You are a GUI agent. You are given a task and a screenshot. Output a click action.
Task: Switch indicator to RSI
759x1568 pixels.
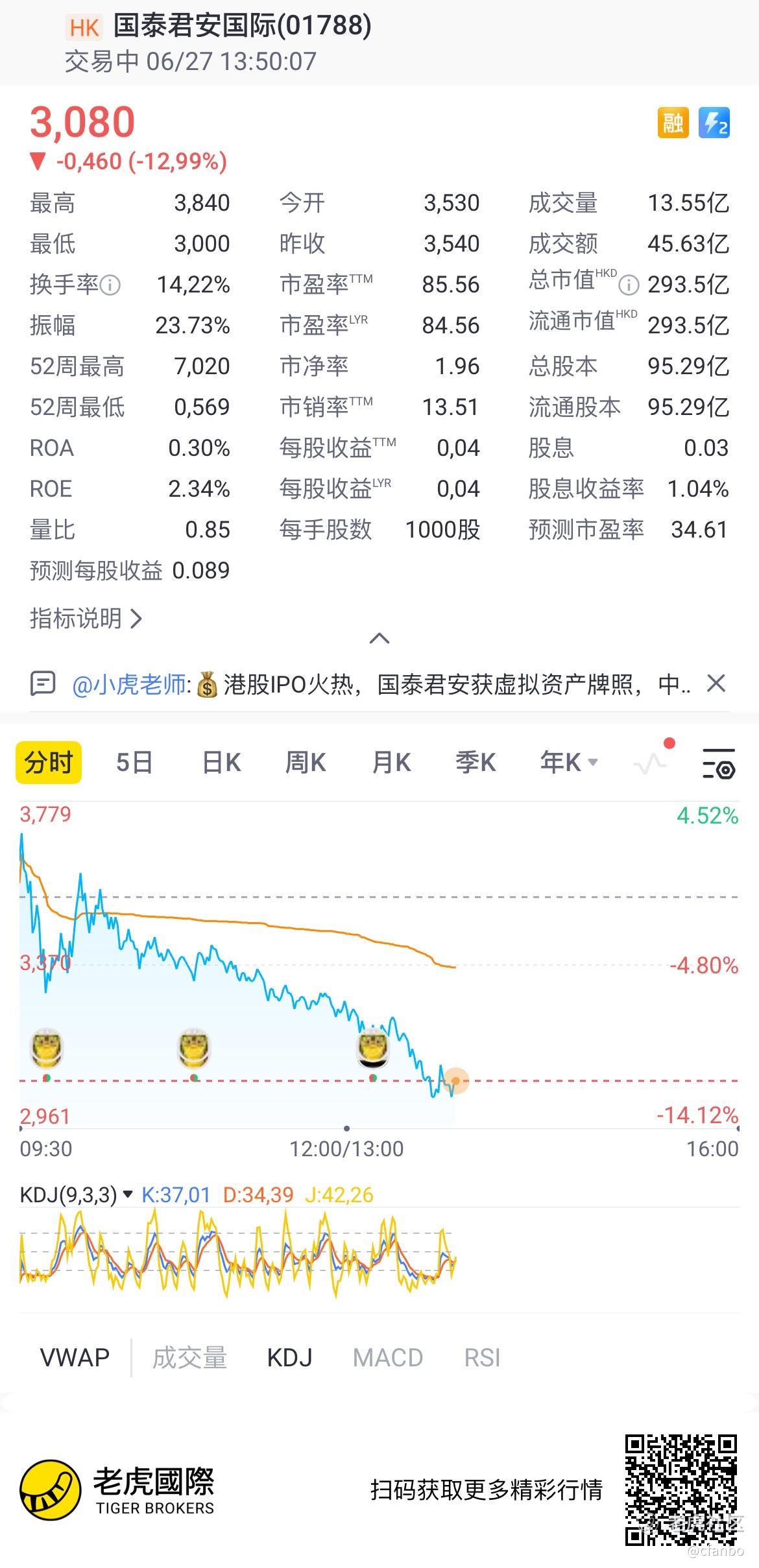tap(482, 1357)
